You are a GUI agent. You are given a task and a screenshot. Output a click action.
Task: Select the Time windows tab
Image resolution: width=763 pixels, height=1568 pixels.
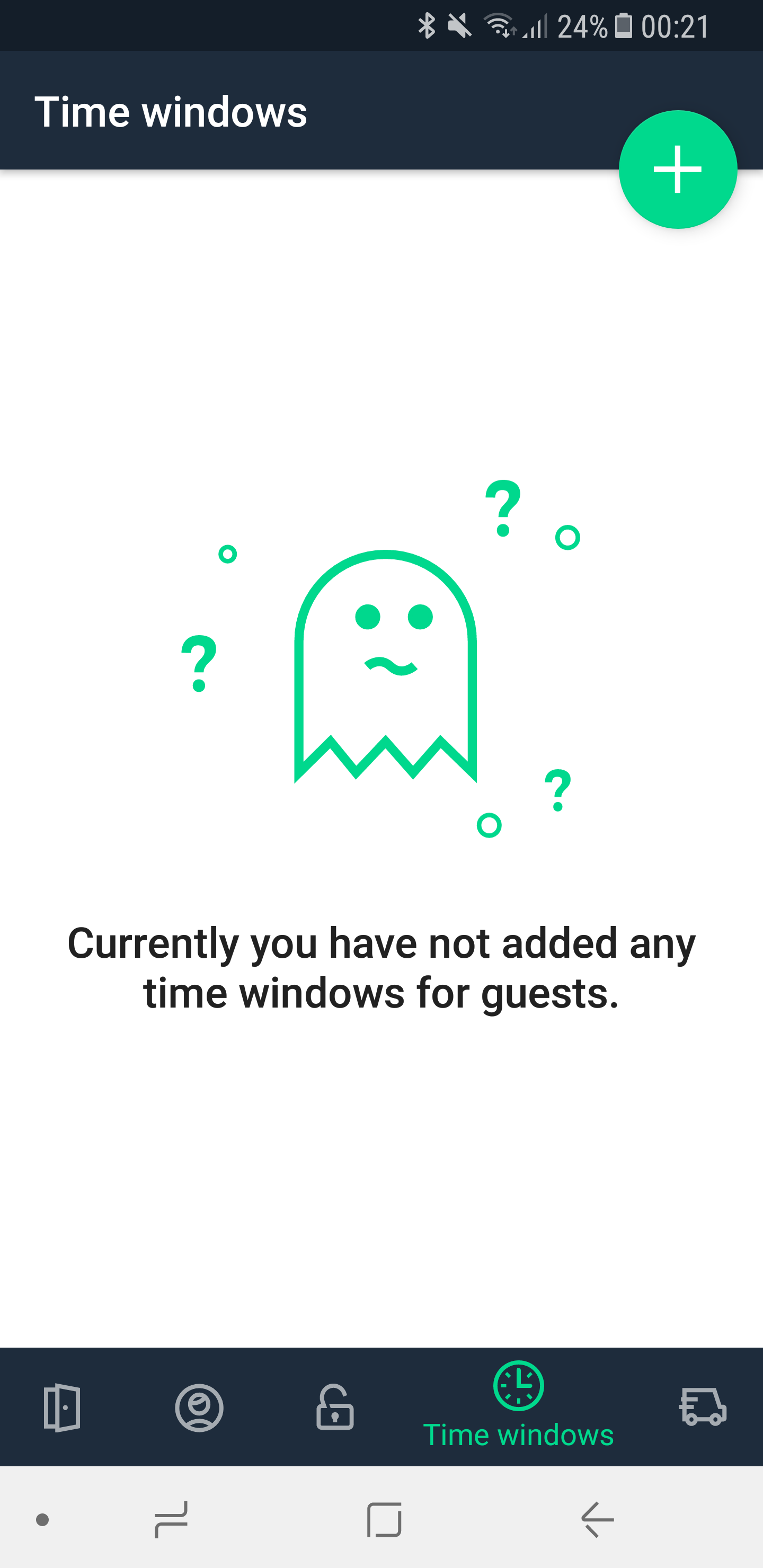tap(518, 1406)
